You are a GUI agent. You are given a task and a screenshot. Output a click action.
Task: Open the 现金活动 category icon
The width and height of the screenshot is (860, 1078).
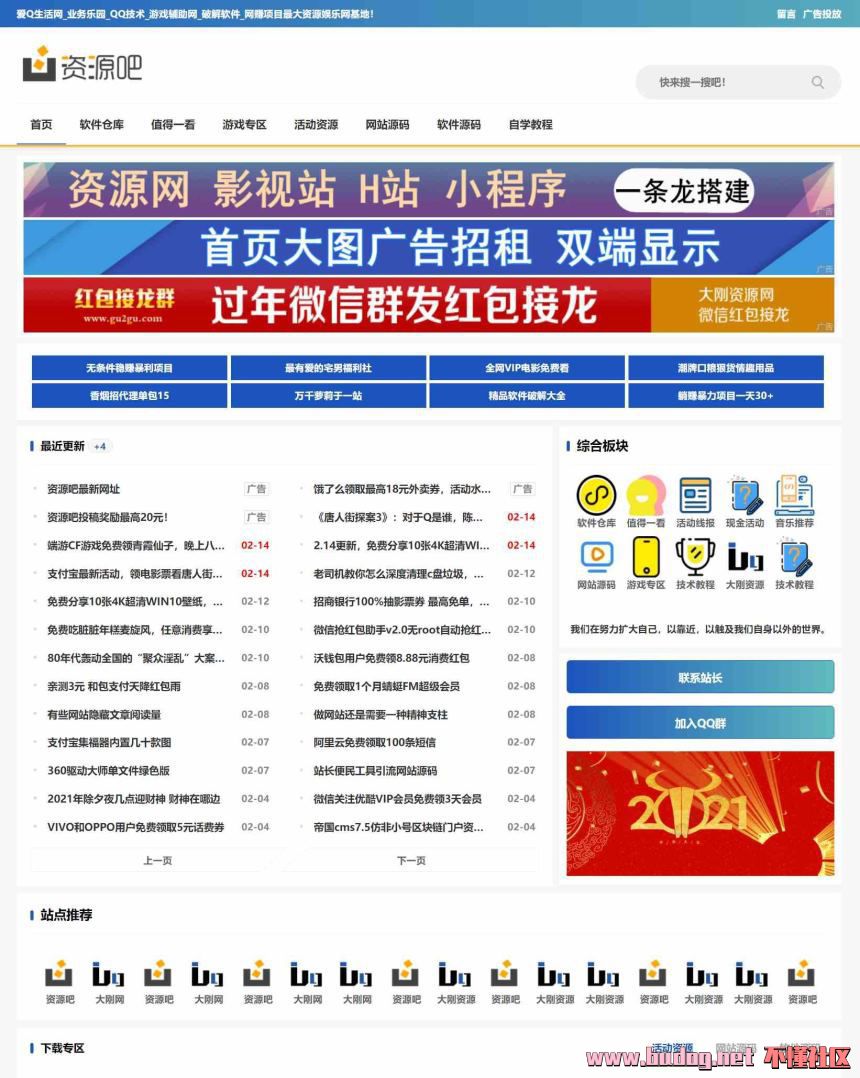coord(744,501)
